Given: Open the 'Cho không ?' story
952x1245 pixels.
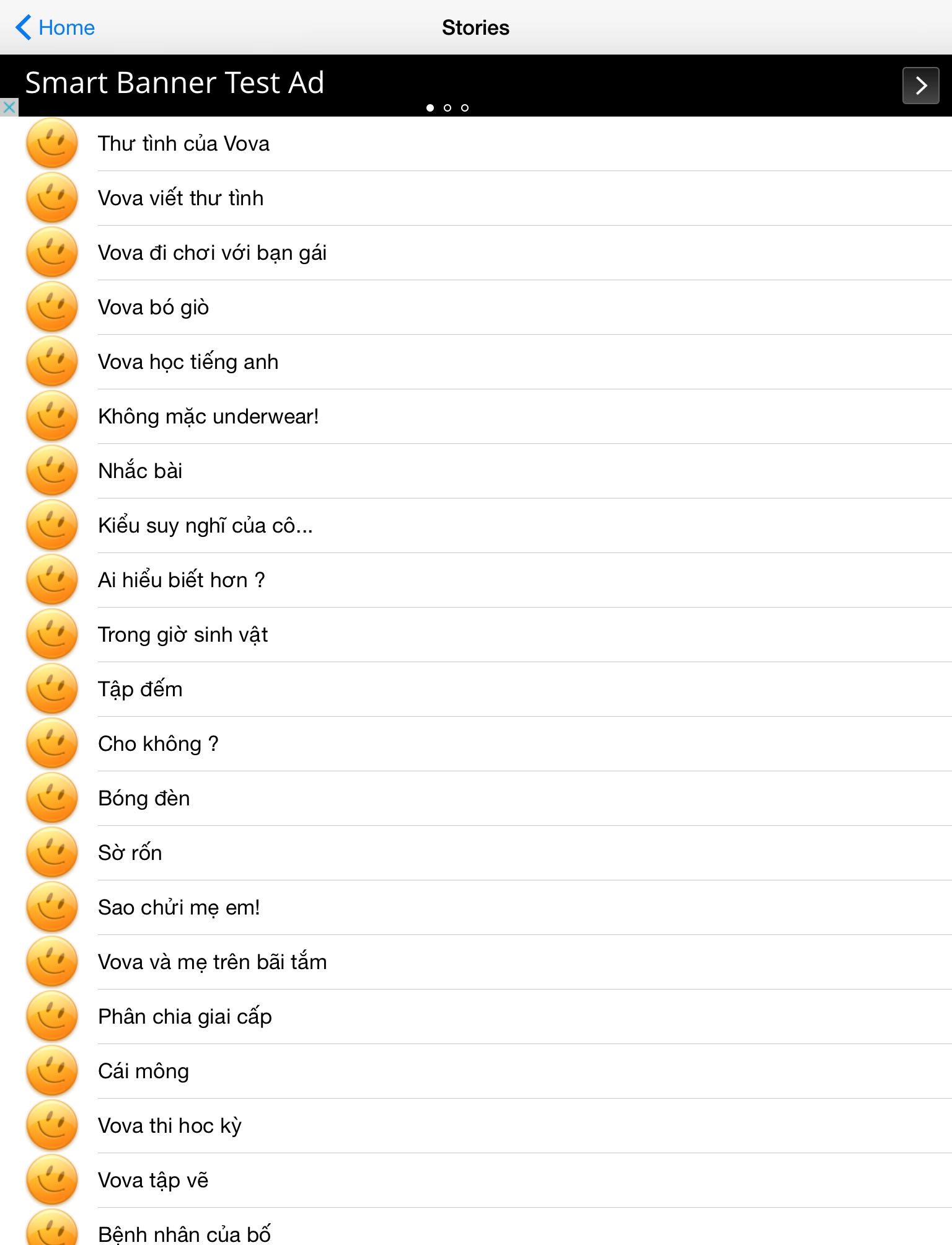Looking at the screenshot, I should coord(476,744).
